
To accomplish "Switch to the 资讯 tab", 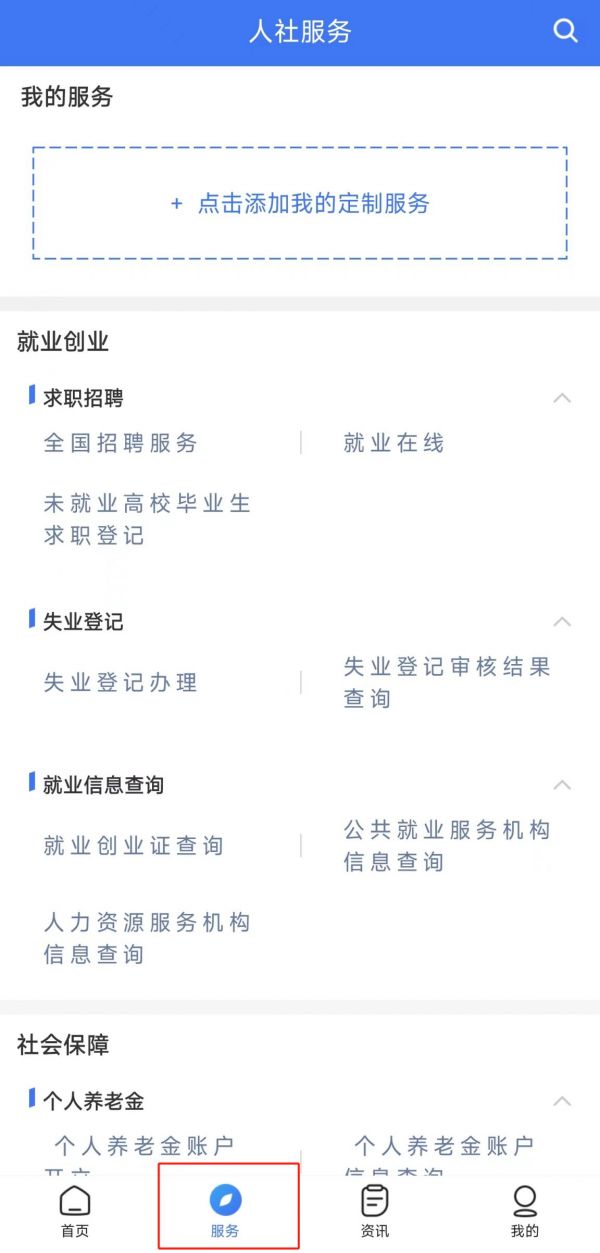I will pos(375,1211).
